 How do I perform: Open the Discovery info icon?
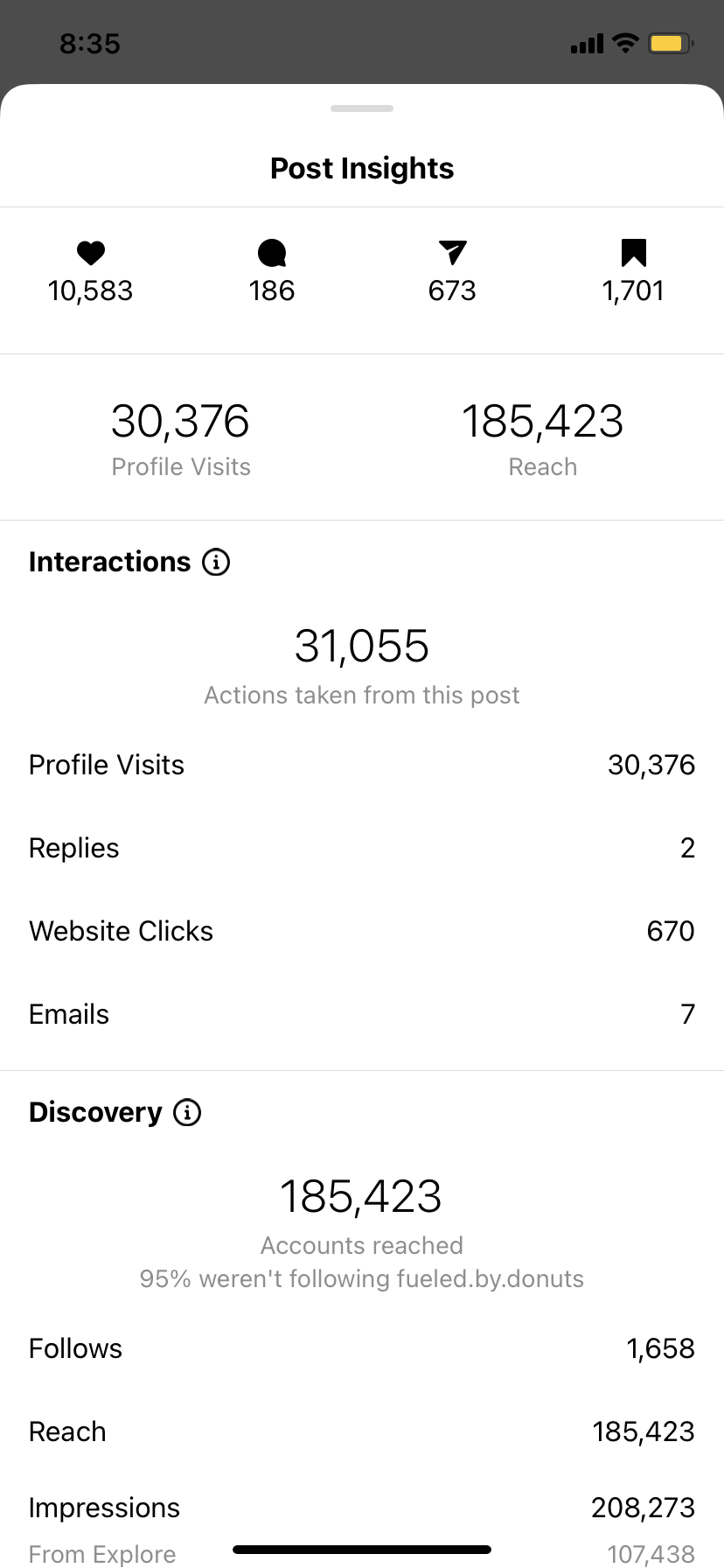(187, 1112)
